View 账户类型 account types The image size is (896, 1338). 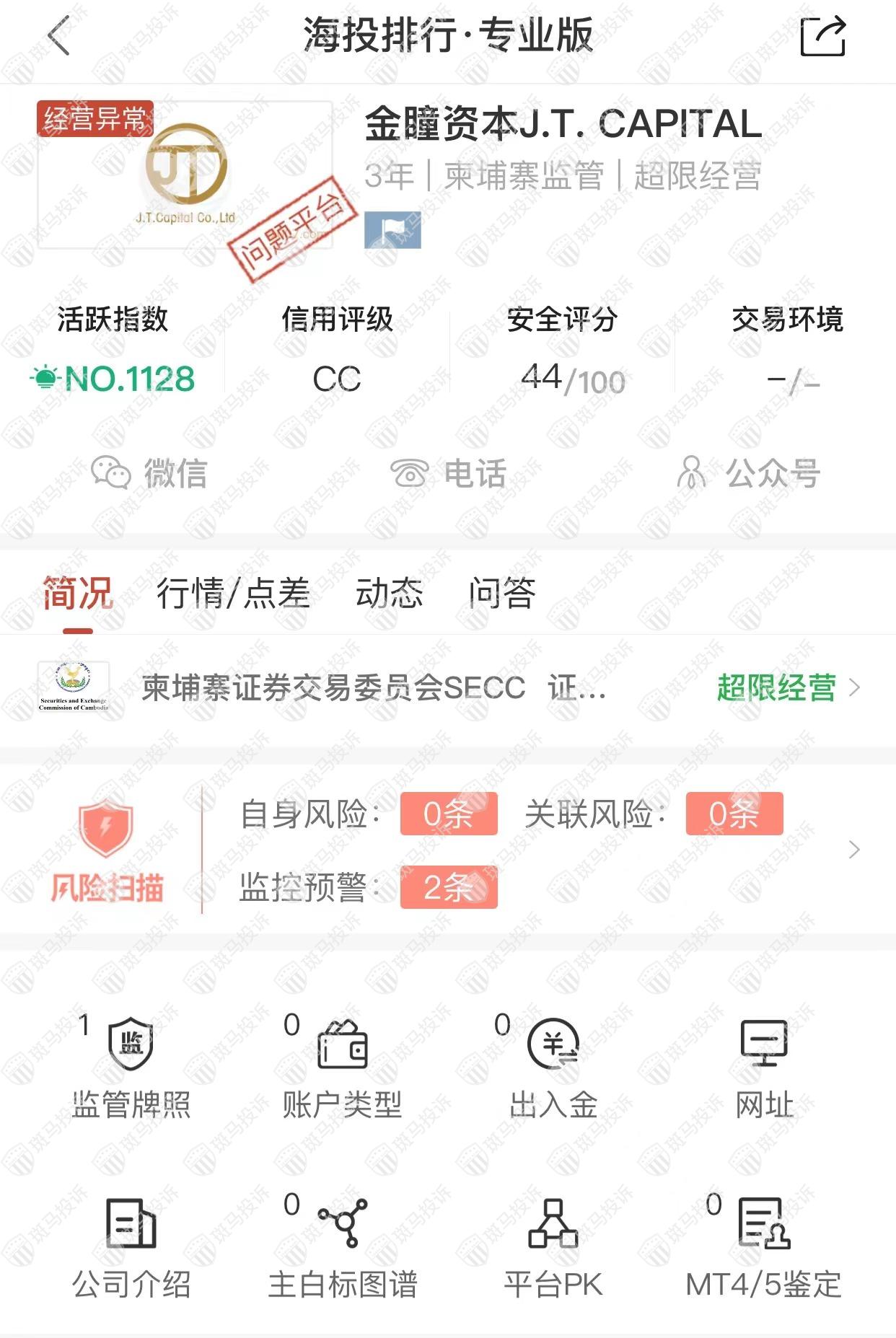(342, 1068)
